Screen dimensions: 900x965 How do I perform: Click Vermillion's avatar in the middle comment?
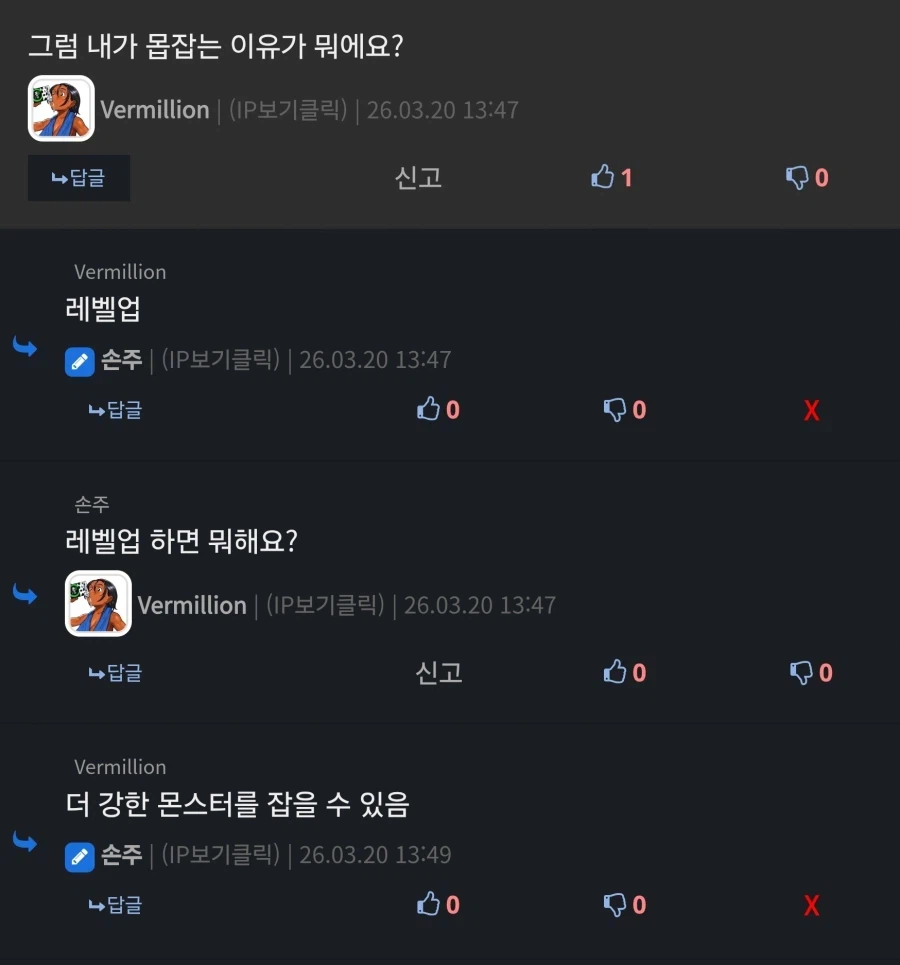[x=97, y=604]
